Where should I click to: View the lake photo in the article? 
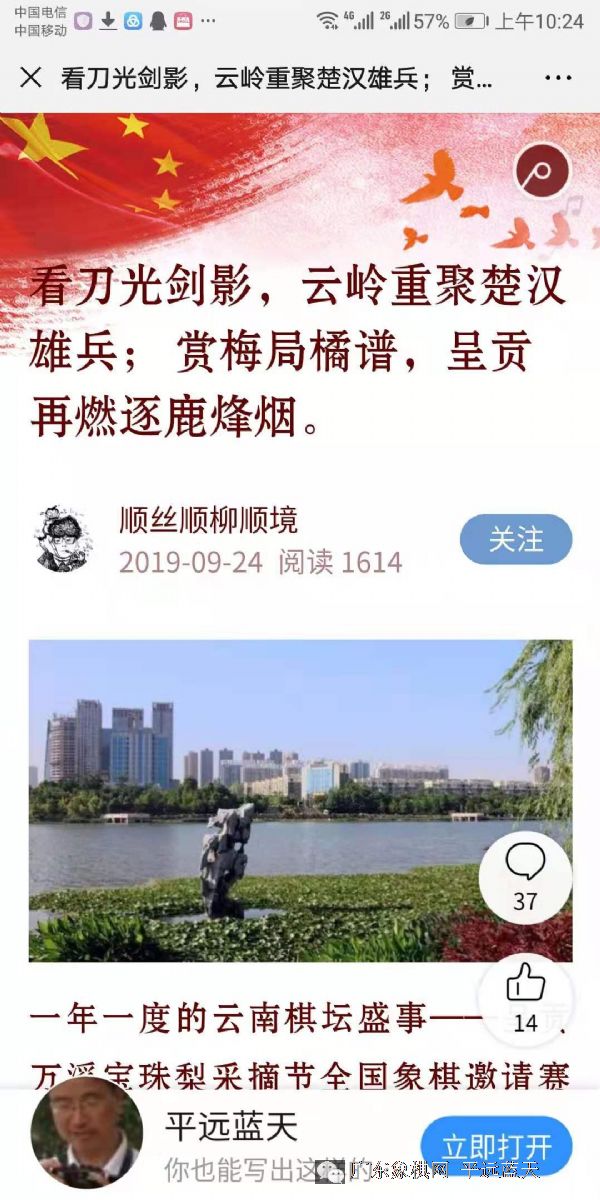pyautogui.click(x=300, y=801)
